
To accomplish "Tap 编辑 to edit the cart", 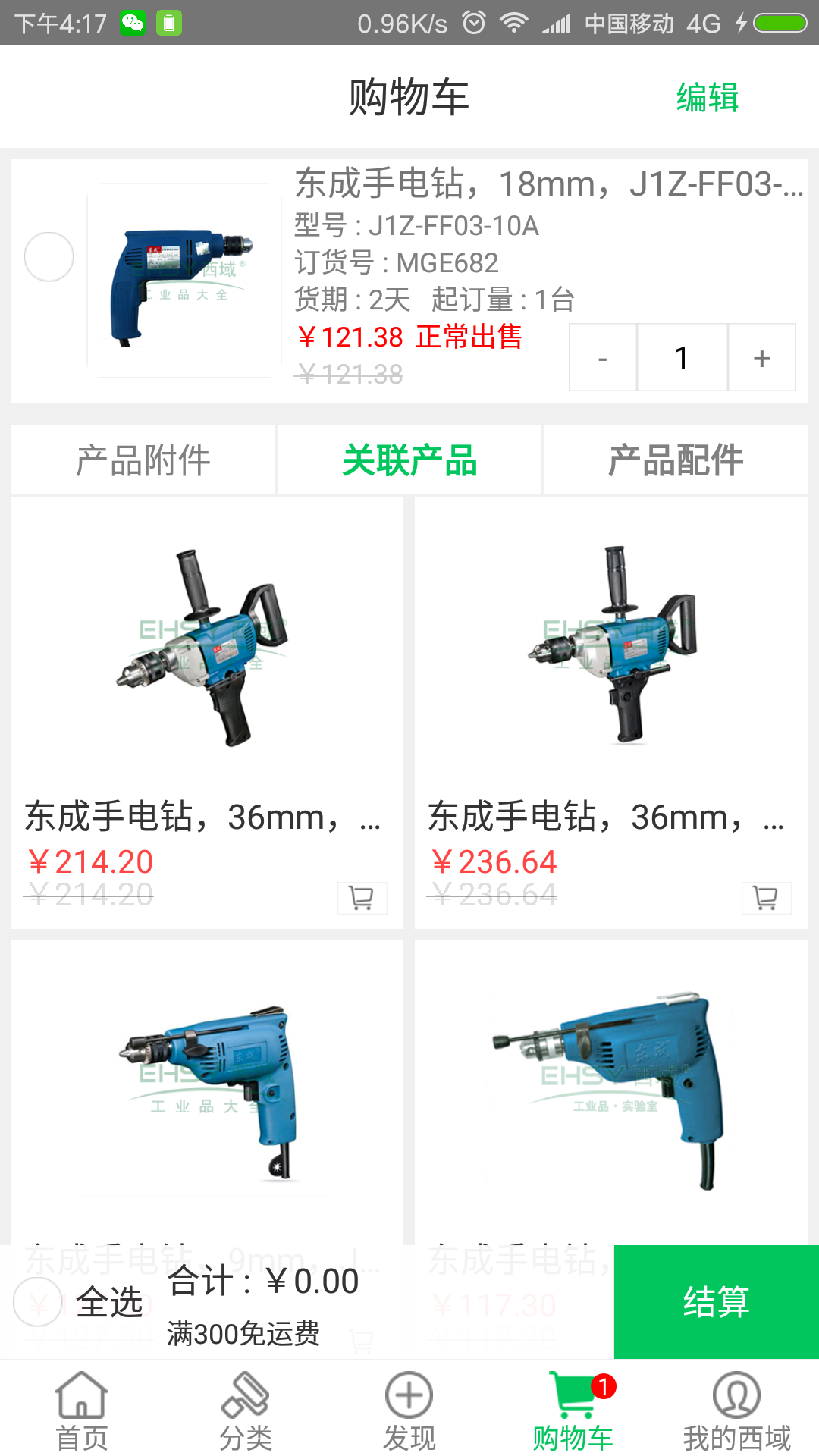I will pos(708,97).
